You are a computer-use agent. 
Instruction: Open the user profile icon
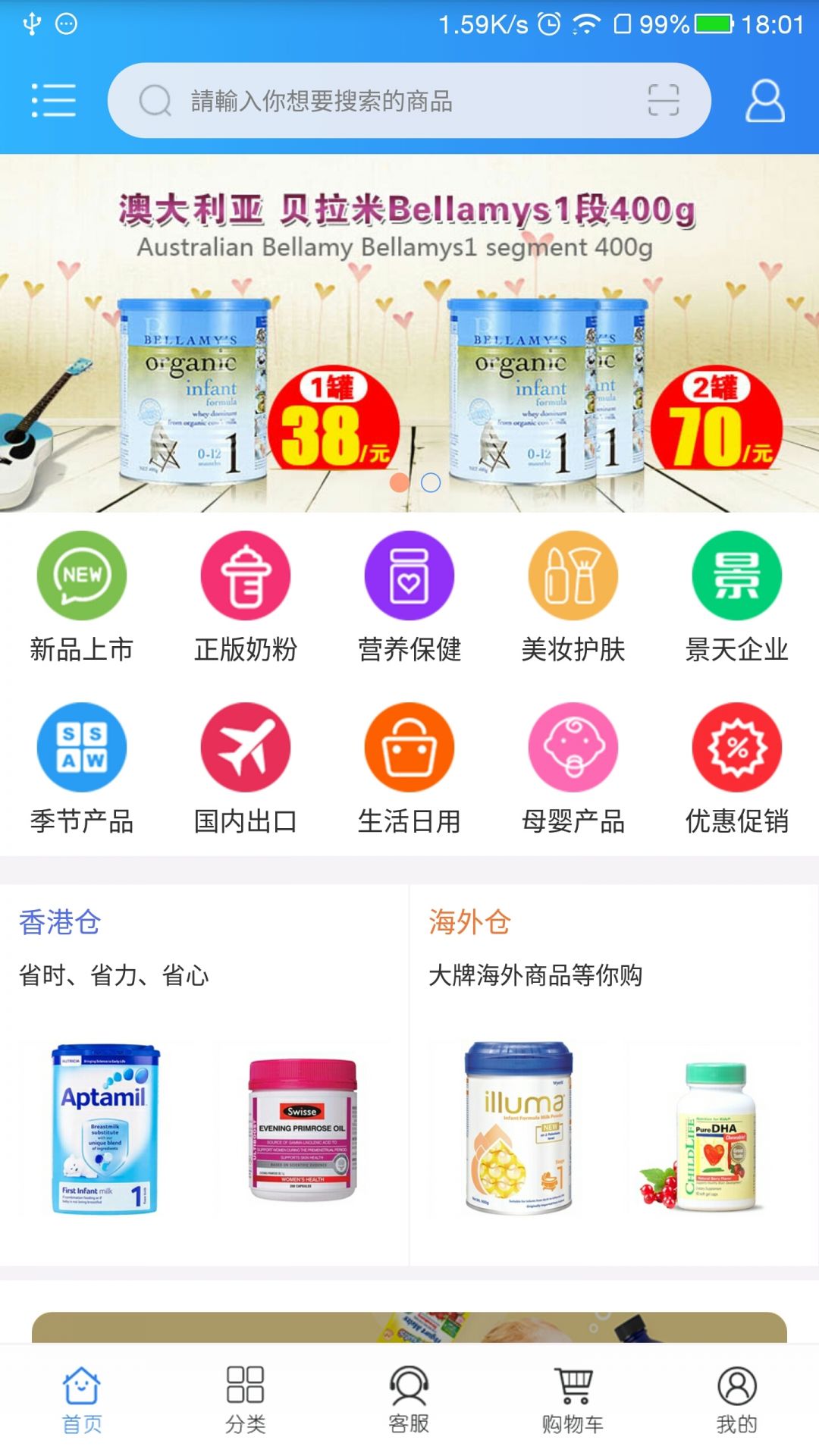[764, 100]
